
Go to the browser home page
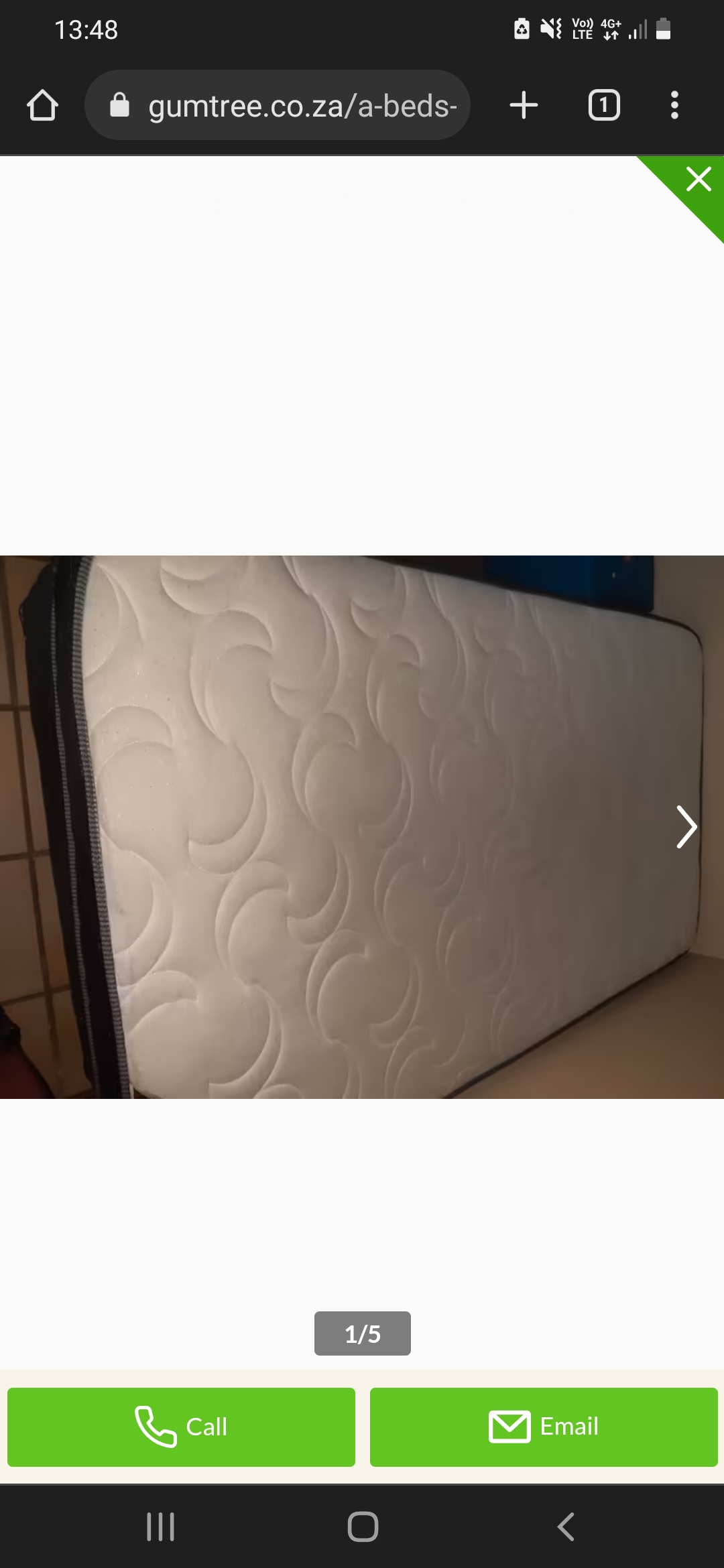pos(42,106)
